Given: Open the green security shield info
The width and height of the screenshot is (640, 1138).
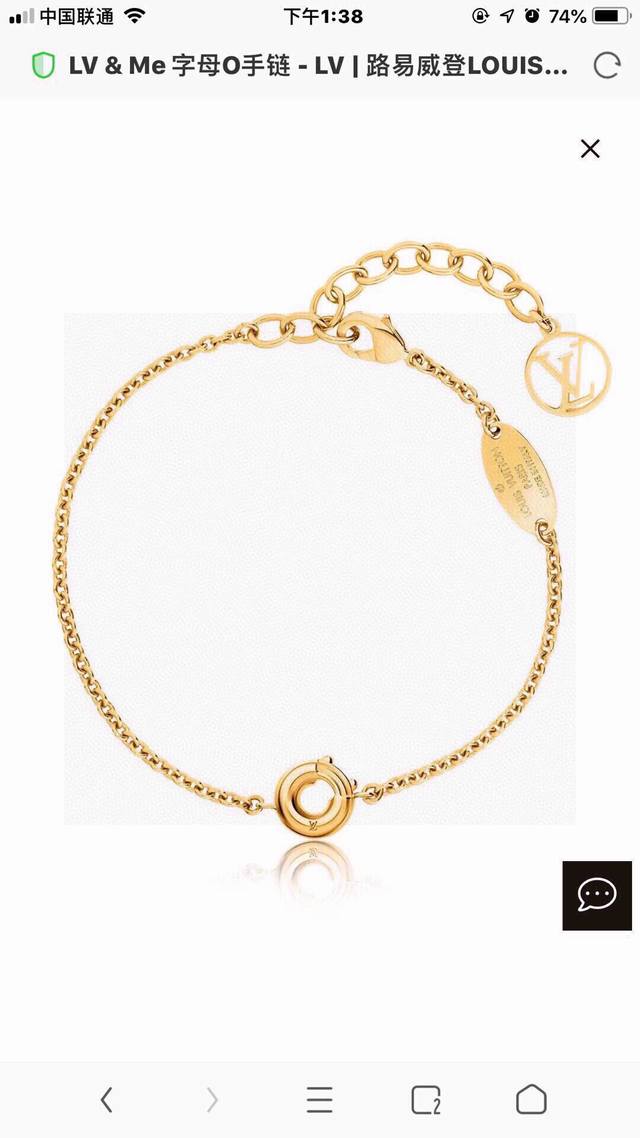Looking at the screenshot, I should click(43, 66).
